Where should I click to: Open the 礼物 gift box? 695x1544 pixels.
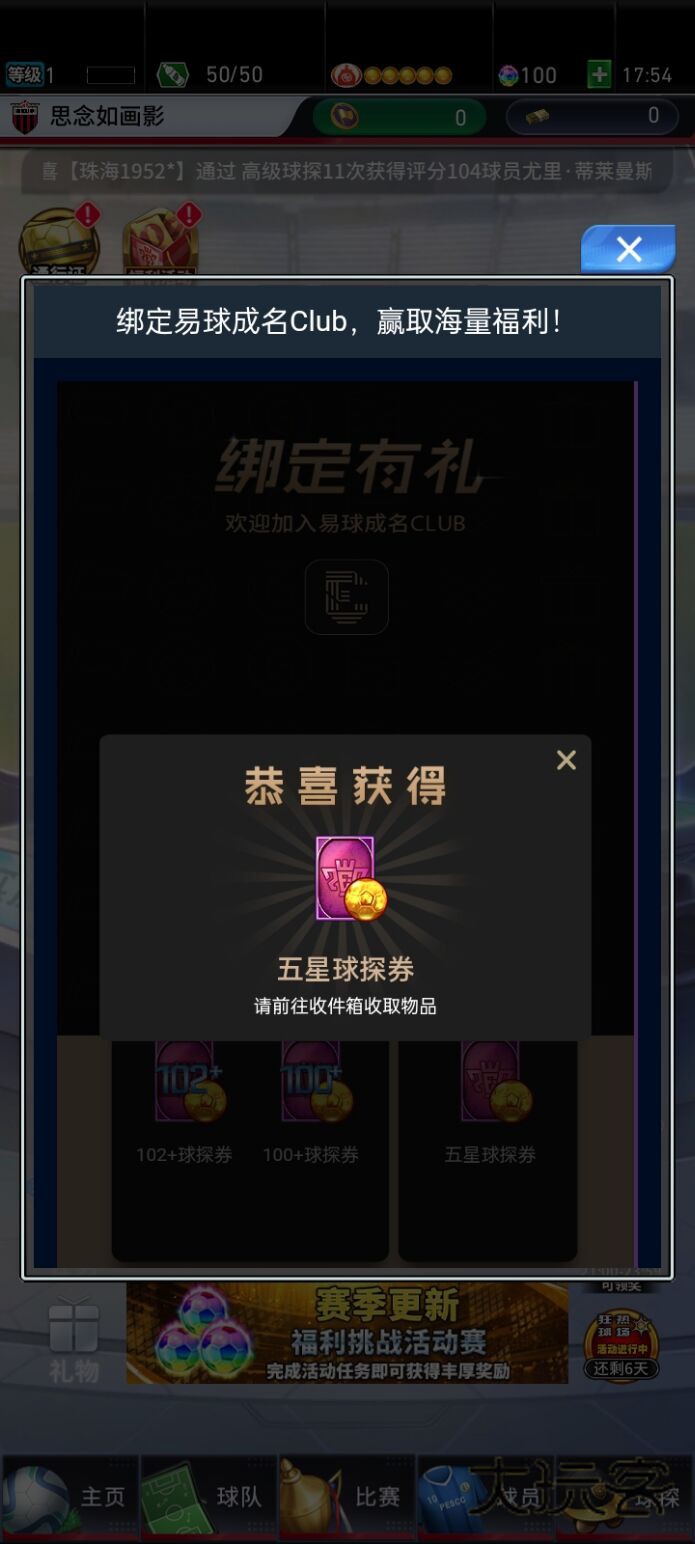coord(74,1341)
